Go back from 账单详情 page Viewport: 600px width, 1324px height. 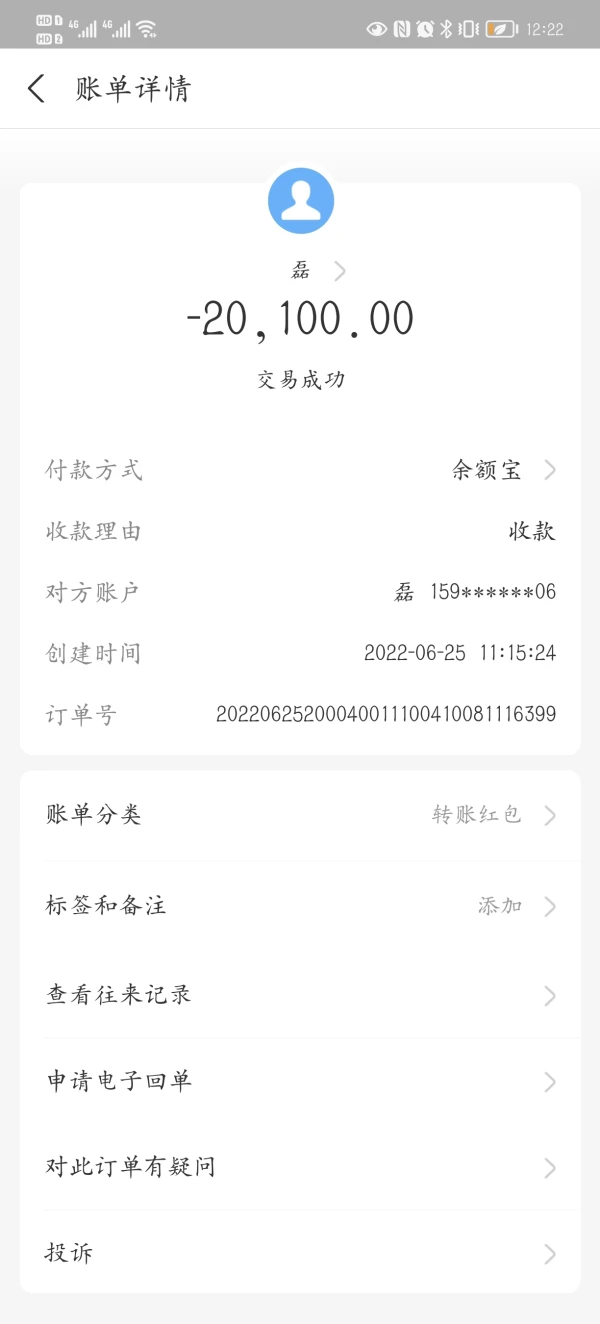[x=37, y=89]
